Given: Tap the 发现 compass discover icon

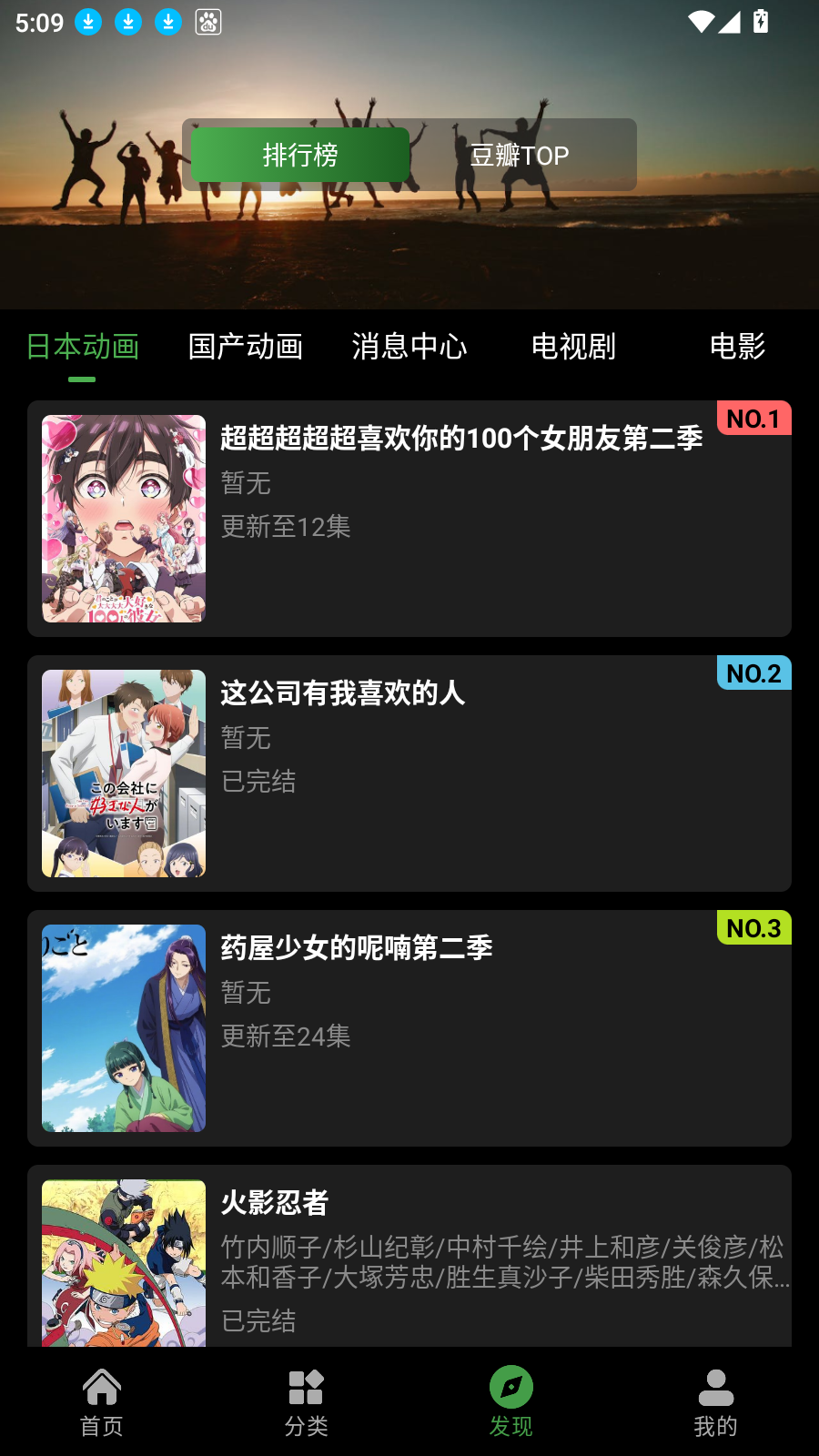Looking at the screenshot, I should [511, 1387].
